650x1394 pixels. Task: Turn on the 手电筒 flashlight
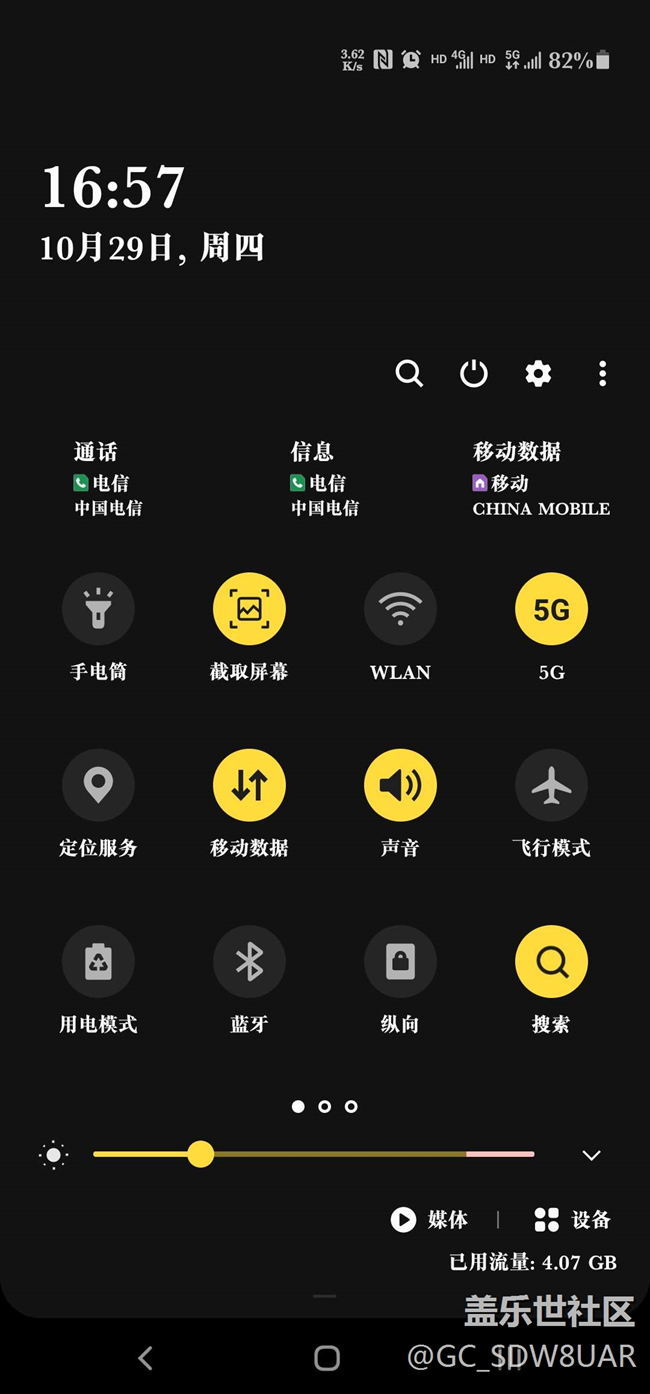[x=98, y=609]
